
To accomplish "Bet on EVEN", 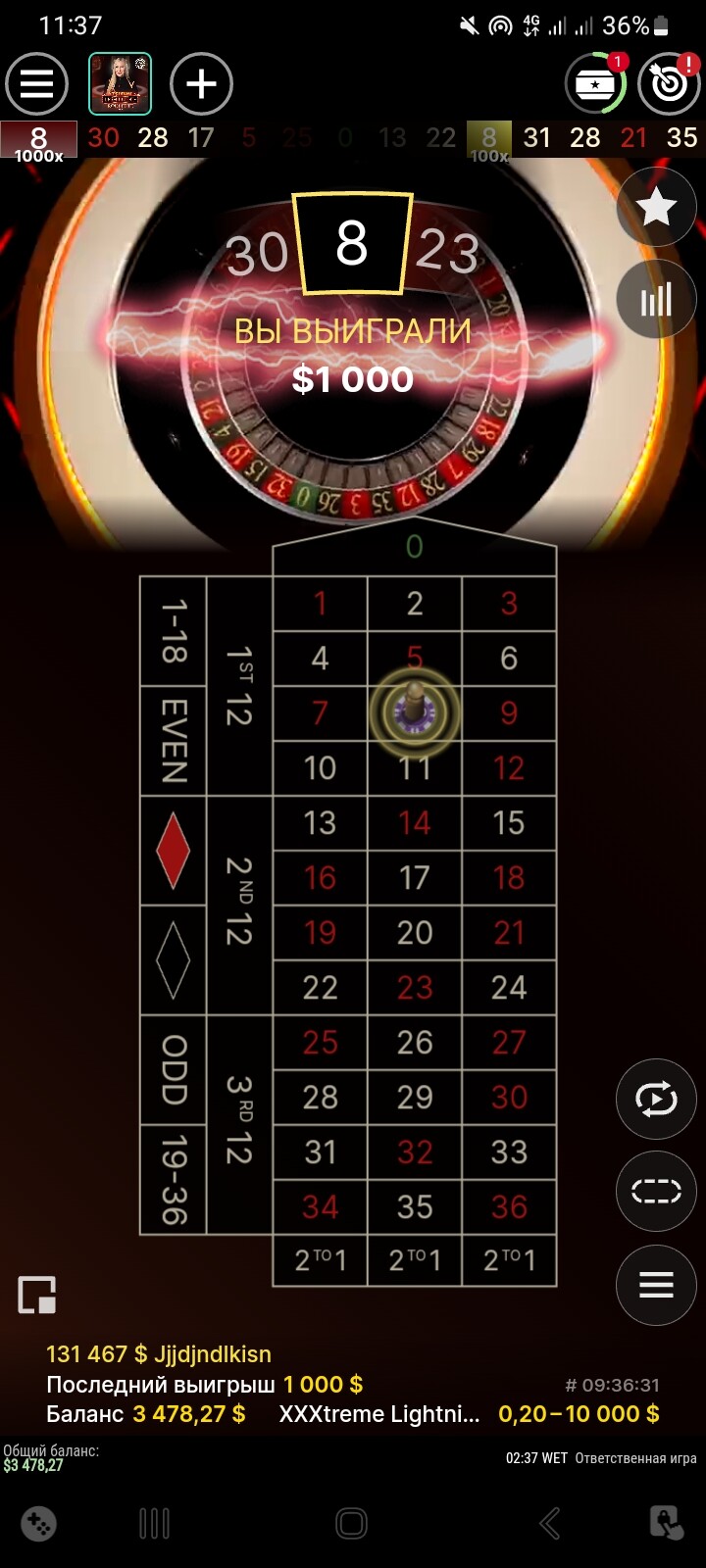I will (x=174, y=741).
